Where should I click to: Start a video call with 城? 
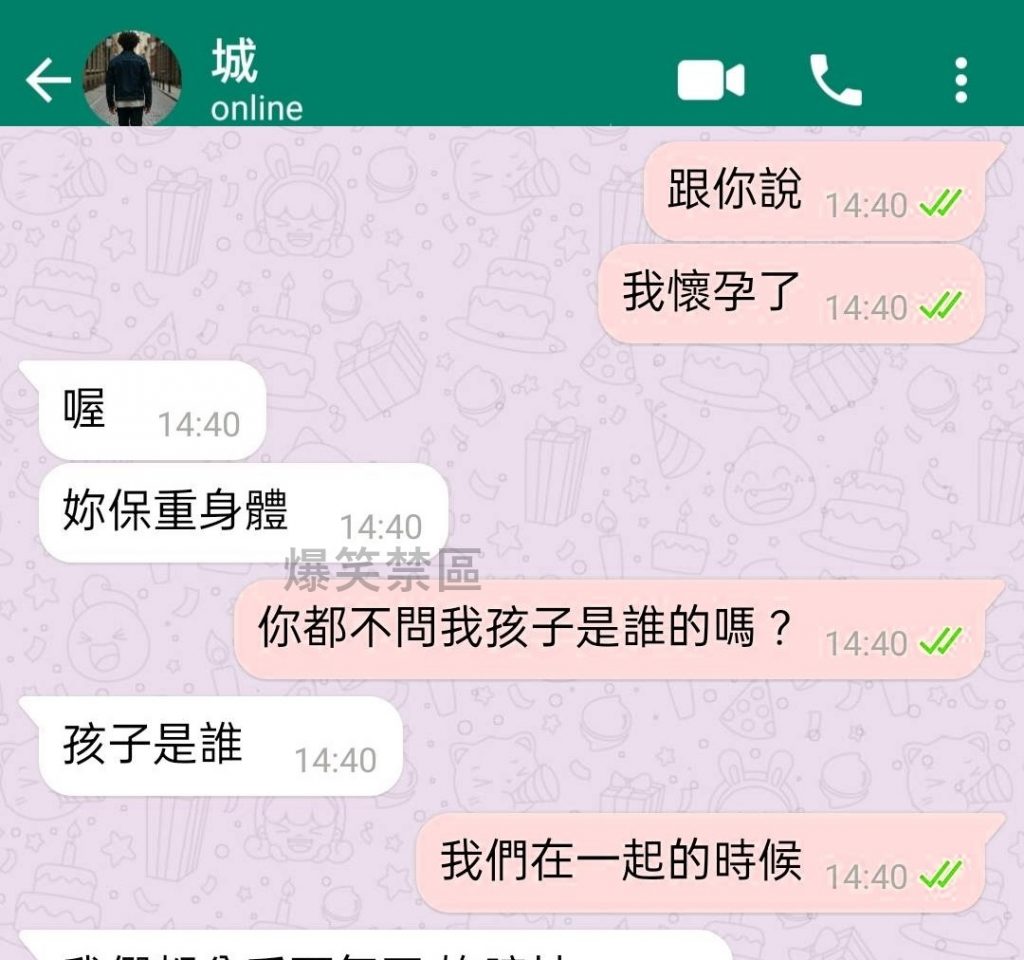click(710, 80)
